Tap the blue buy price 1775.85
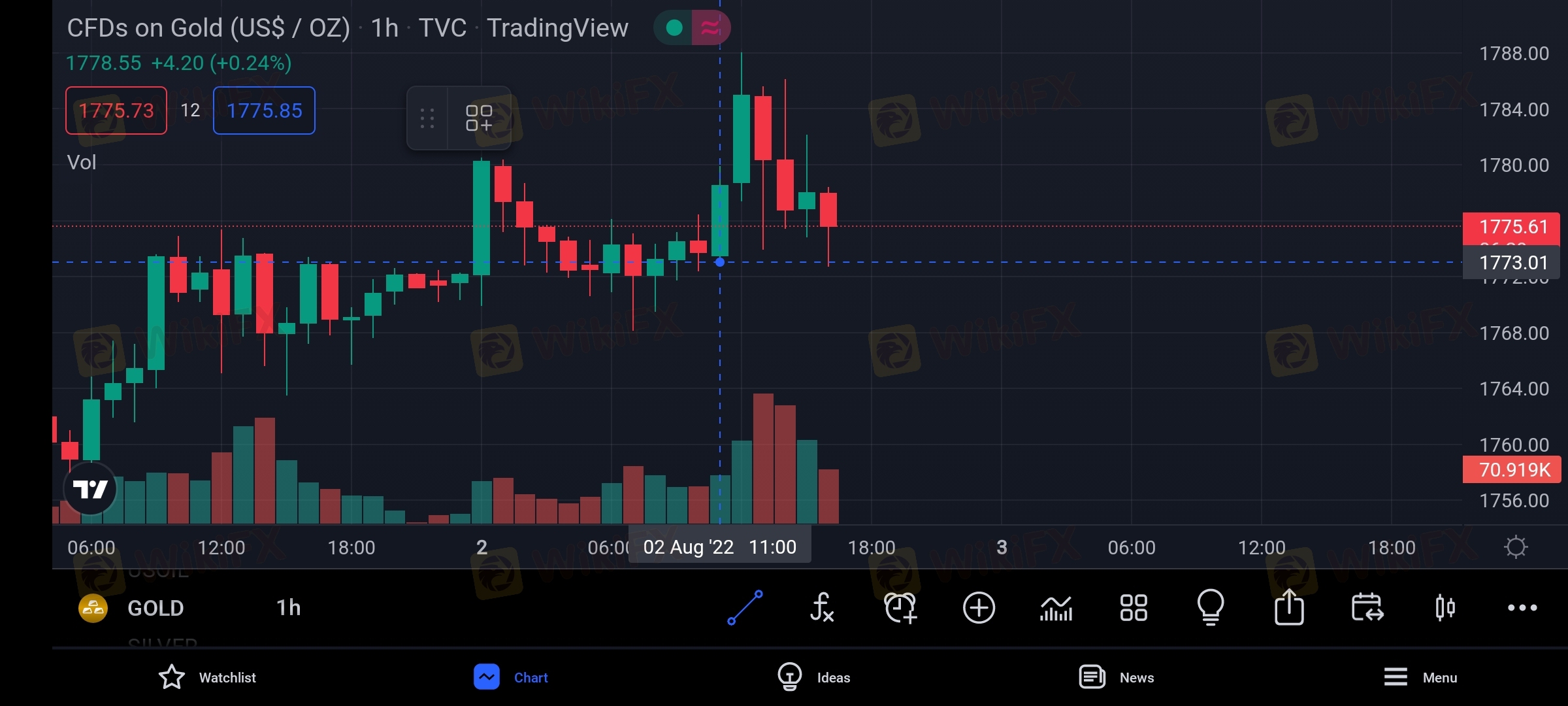 pyautogui.click(x=264, y=110)
